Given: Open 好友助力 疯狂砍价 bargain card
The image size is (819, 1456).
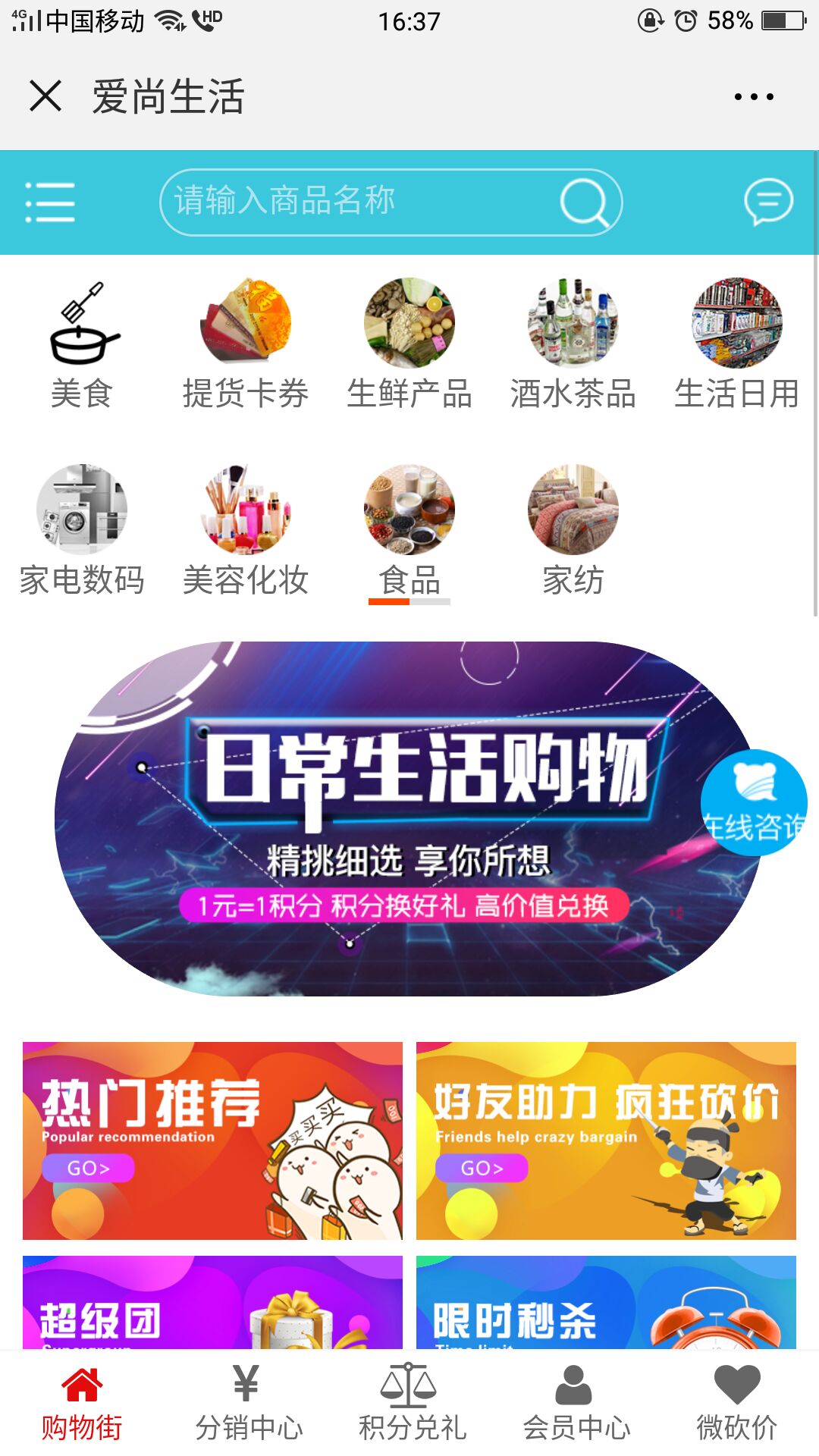Looking at the screenshot, I should [x=606, y=1141].
